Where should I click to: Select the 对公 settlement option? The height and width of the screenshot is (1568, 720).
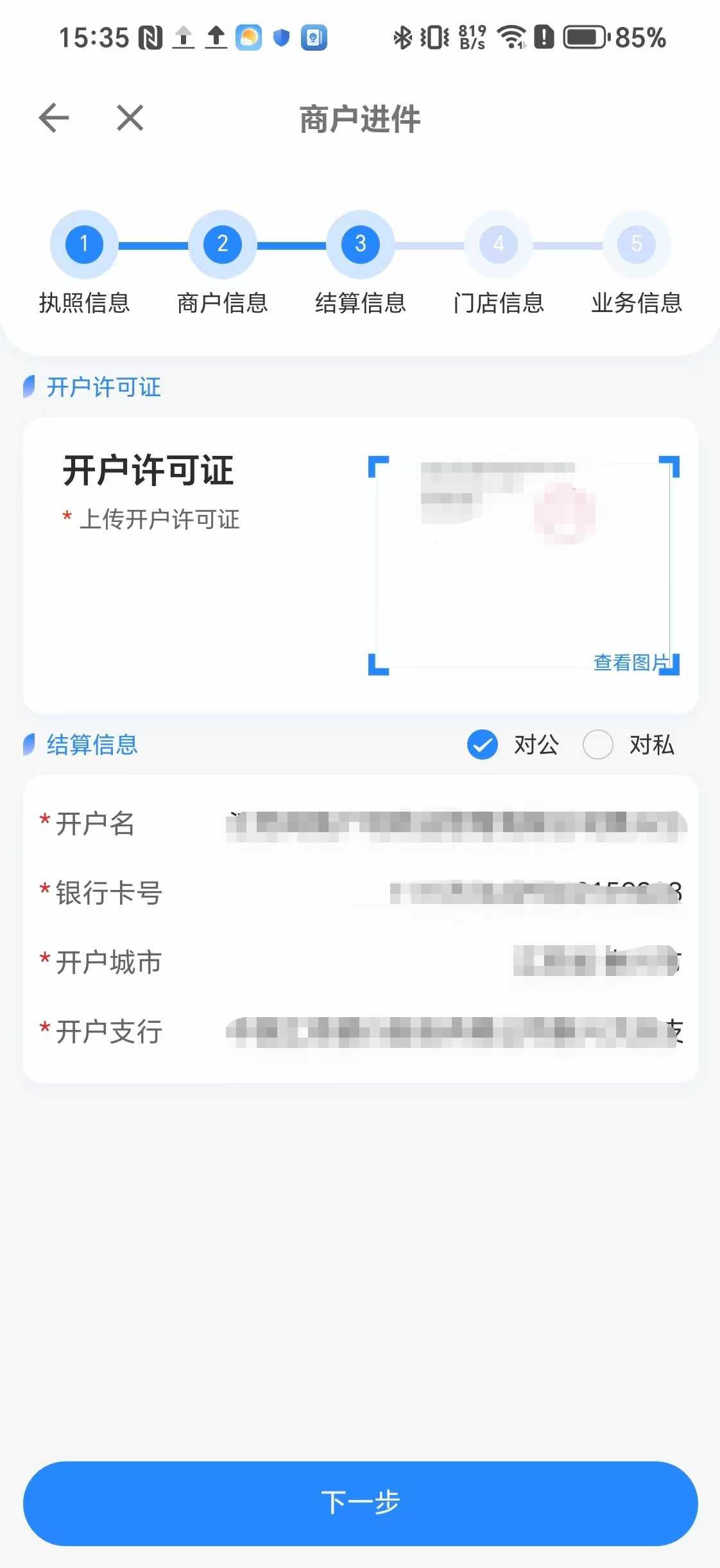(483, 745)
